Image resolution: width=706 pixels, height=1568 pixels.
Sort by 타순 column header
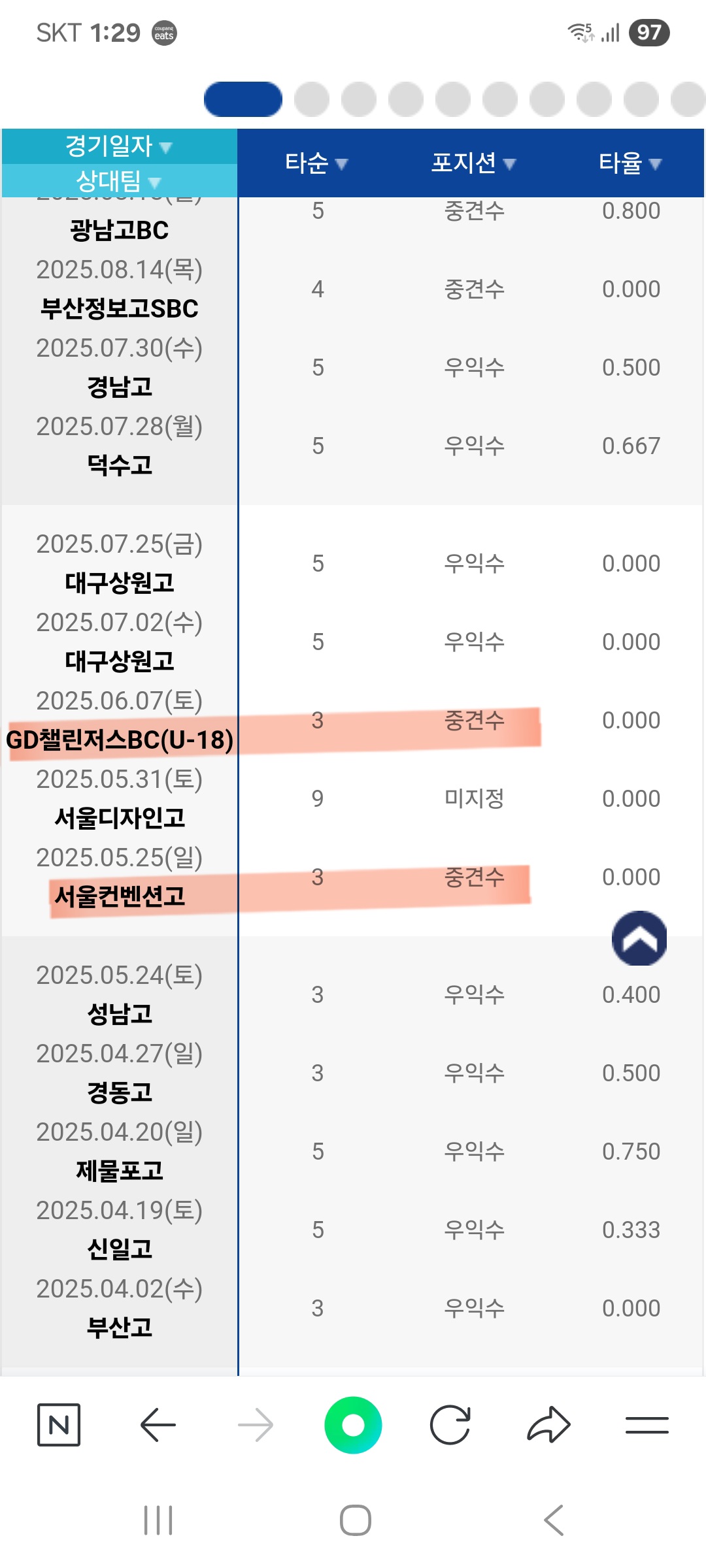pyautogui.click(x=316, y=163)
